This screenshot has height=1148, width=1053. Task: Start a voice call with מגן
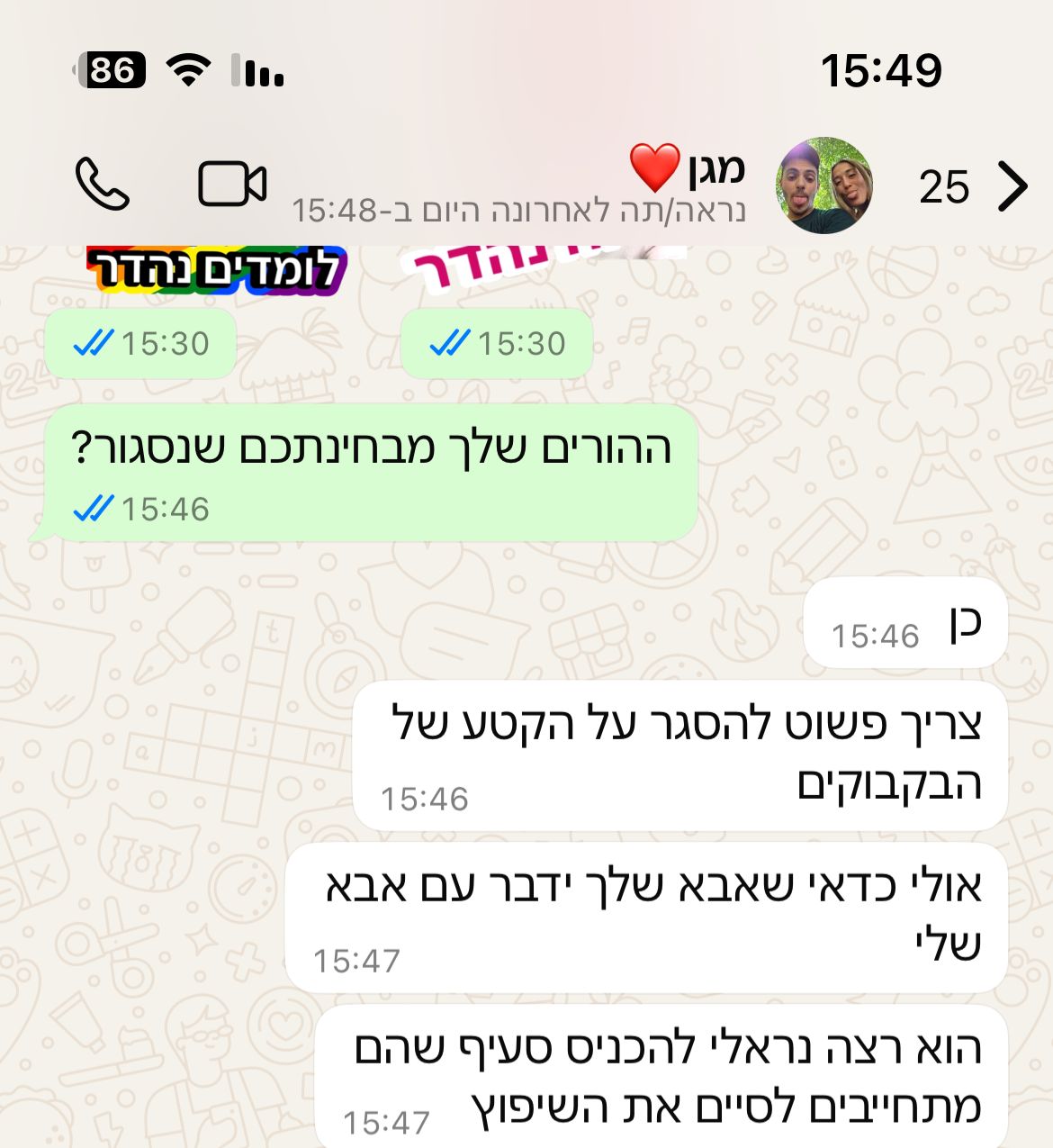pos(102,184)
